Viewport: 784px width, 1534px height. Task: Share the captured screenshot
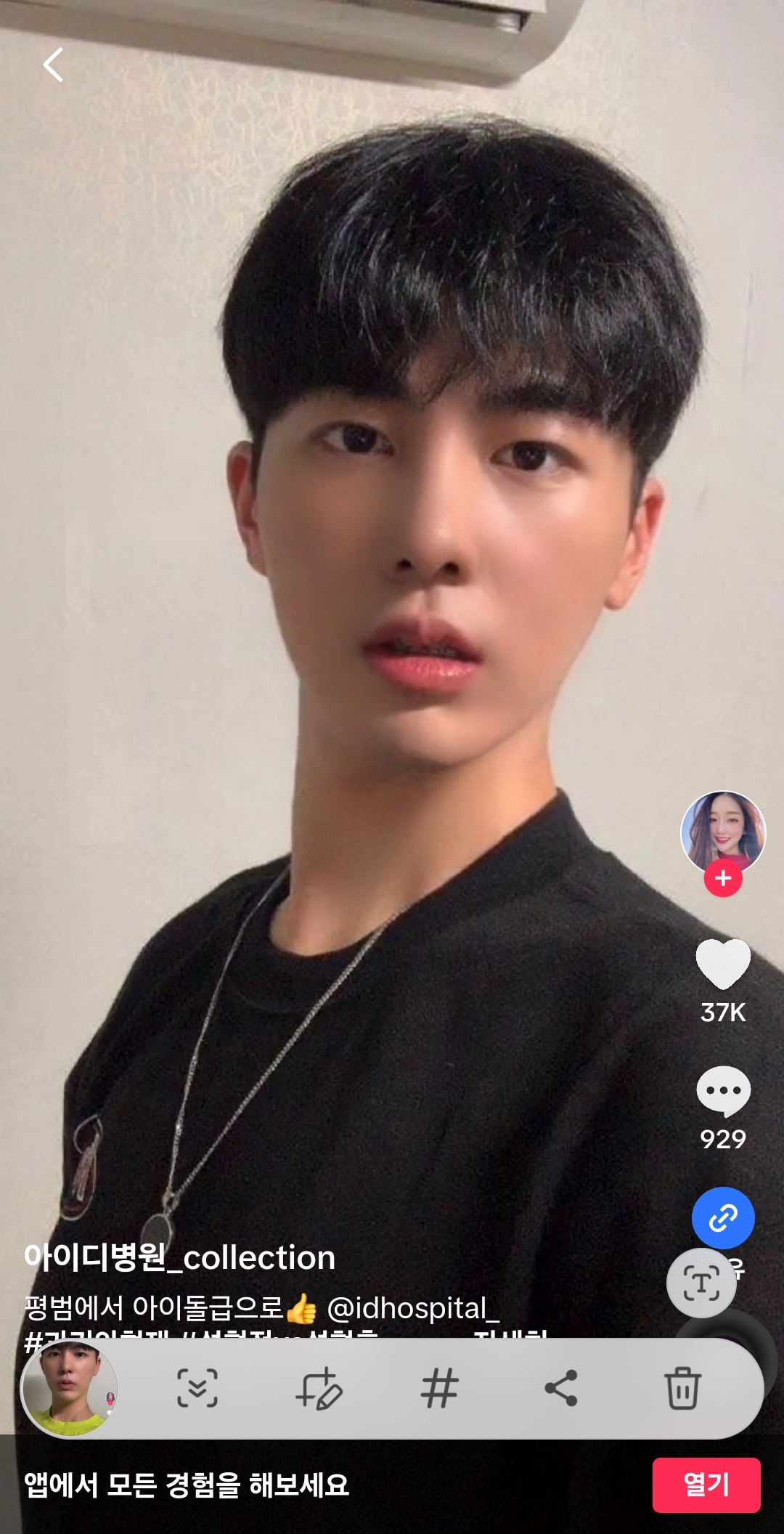(561, 1388)
